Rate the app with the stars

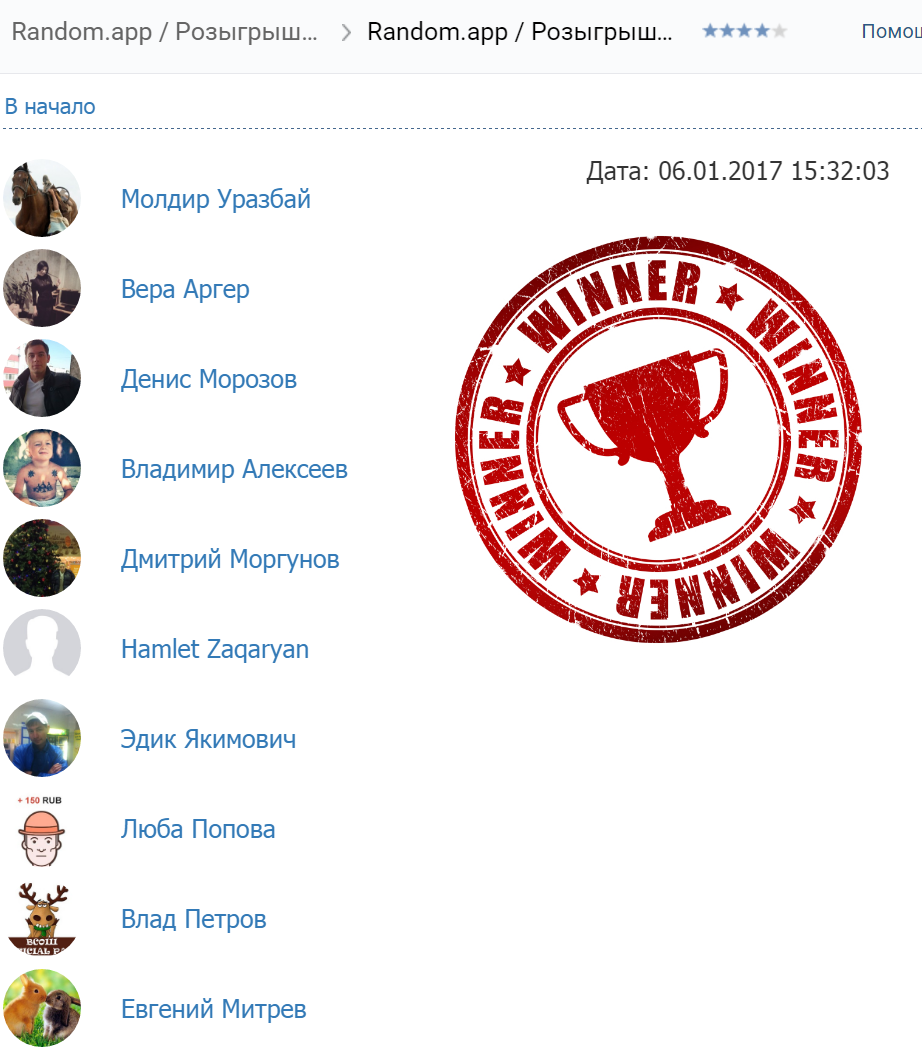744,32
